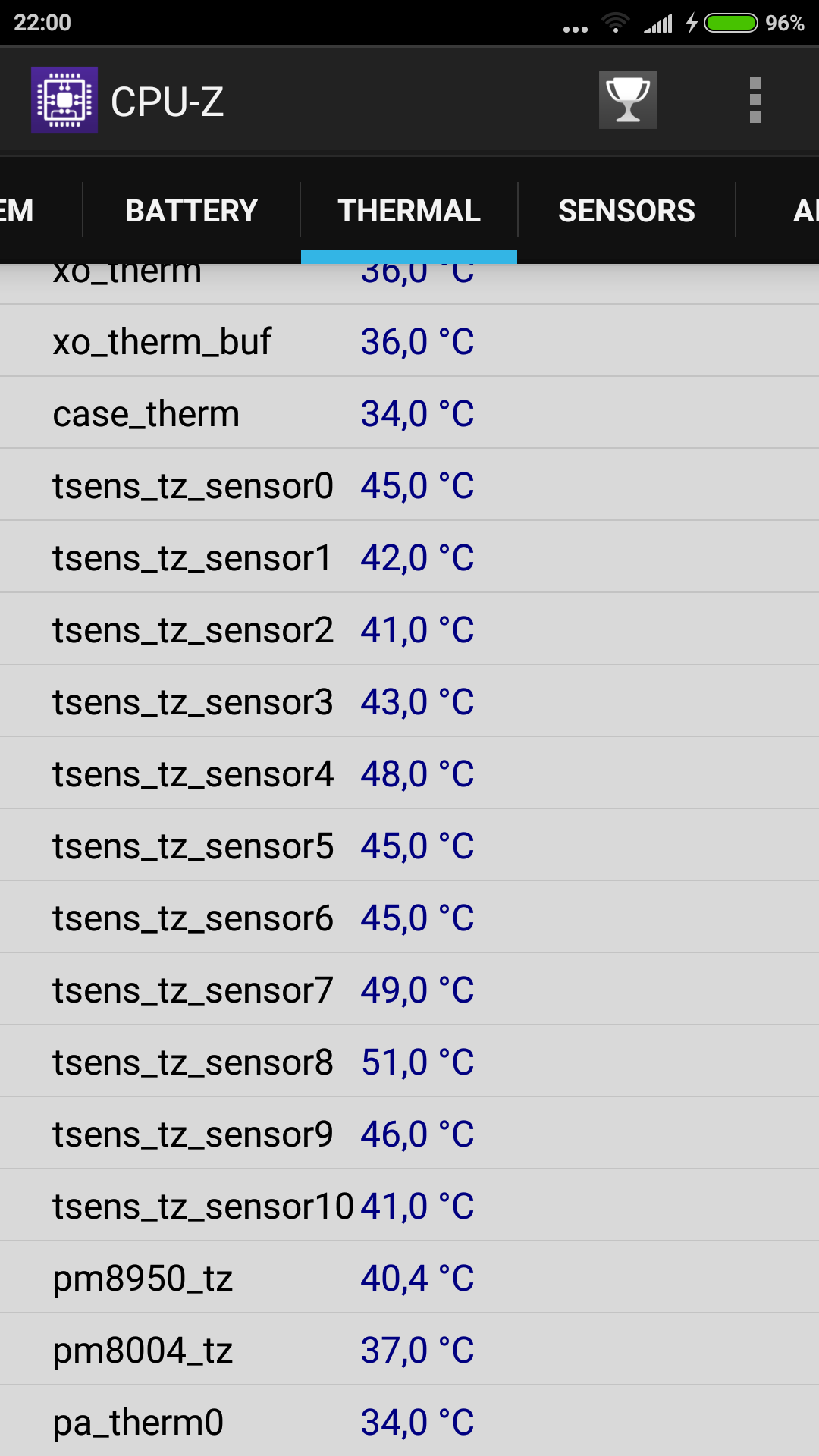The width and height of the screenshot is (819, 1456).
Task: Open the trophy icon in the app bar
Action: click(x=628, y=100)
